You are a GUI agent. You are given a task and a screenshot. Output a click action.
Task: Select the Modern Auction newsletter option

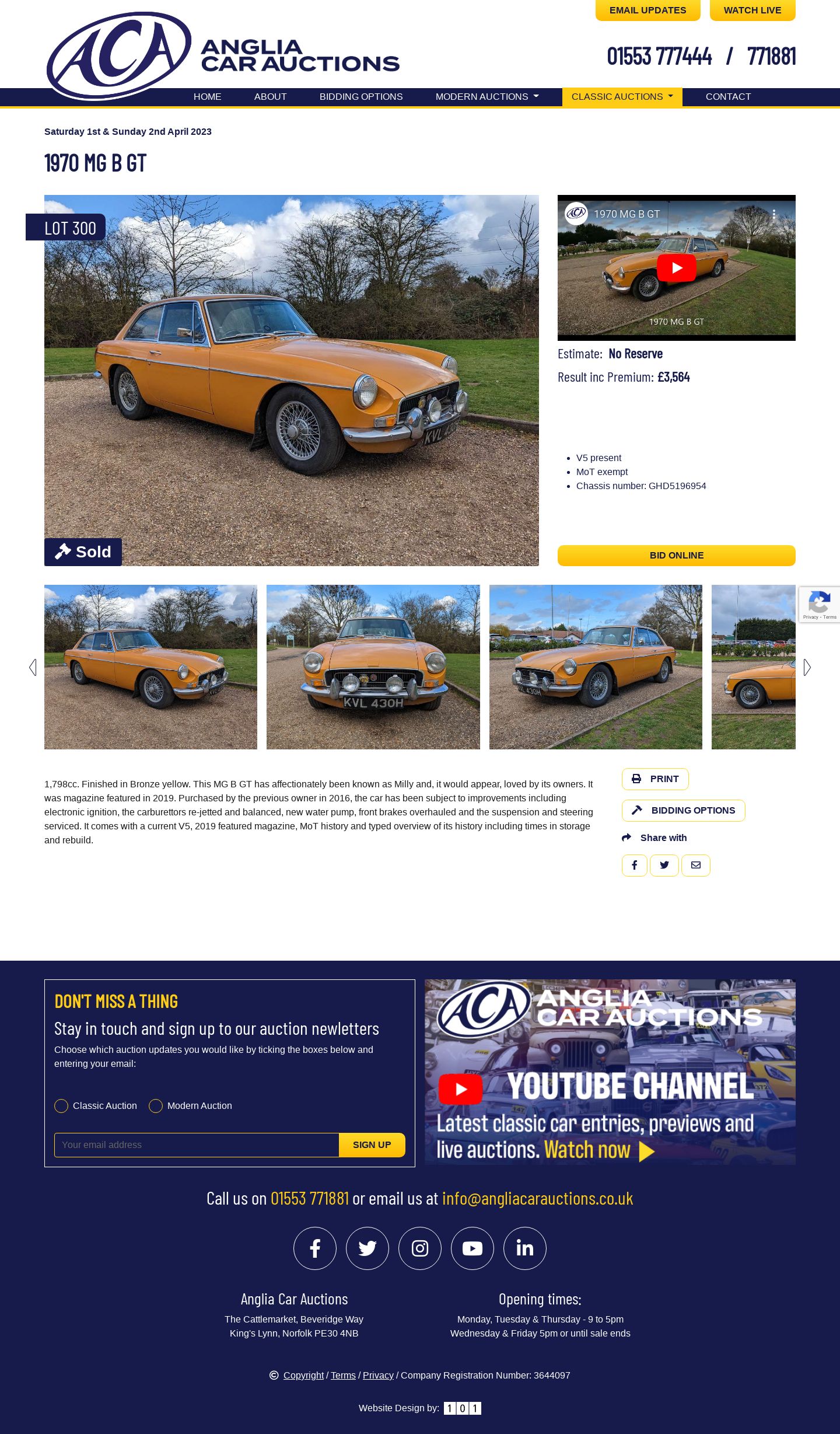click(x=156, y=1106)
